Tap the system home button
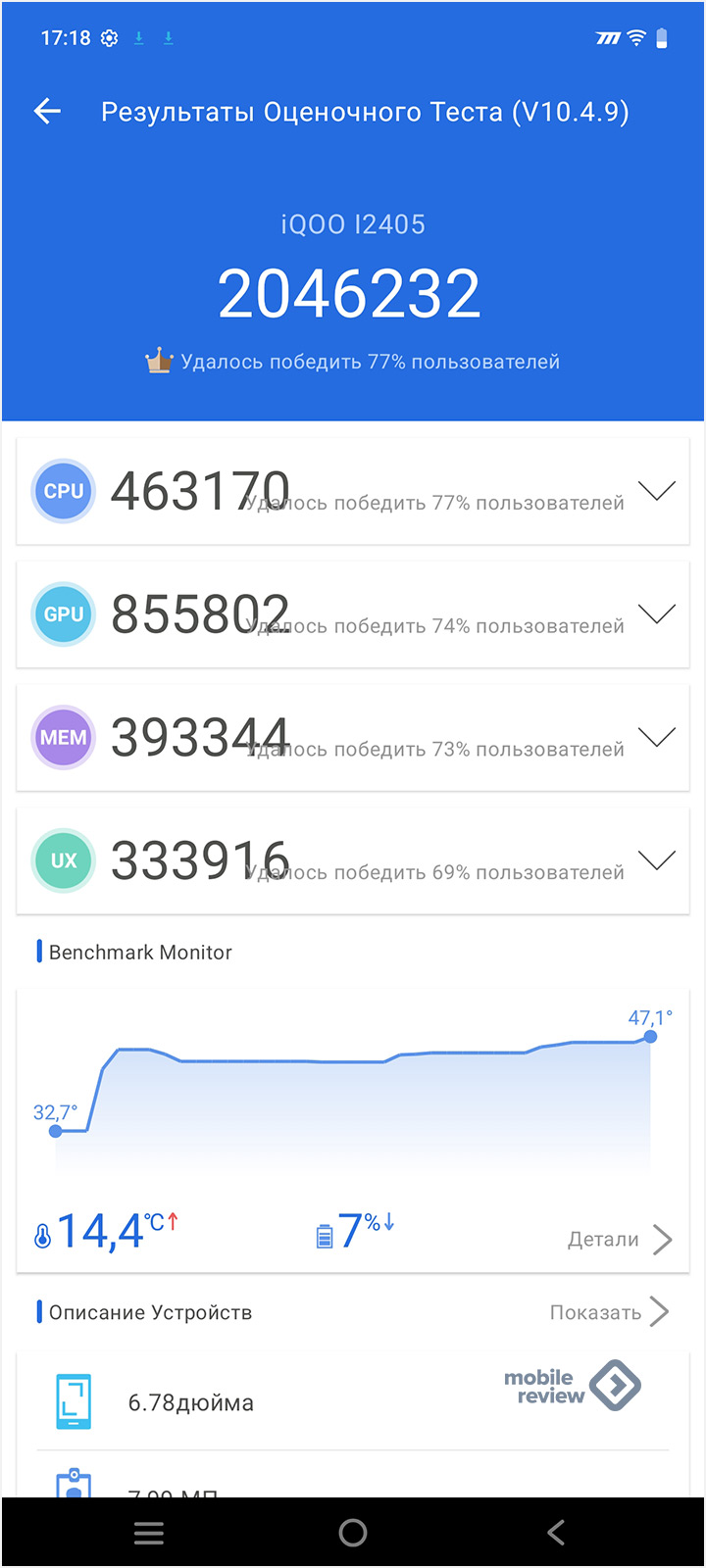The height and width of the screenshot is (1568, 706). point(353,1533)
